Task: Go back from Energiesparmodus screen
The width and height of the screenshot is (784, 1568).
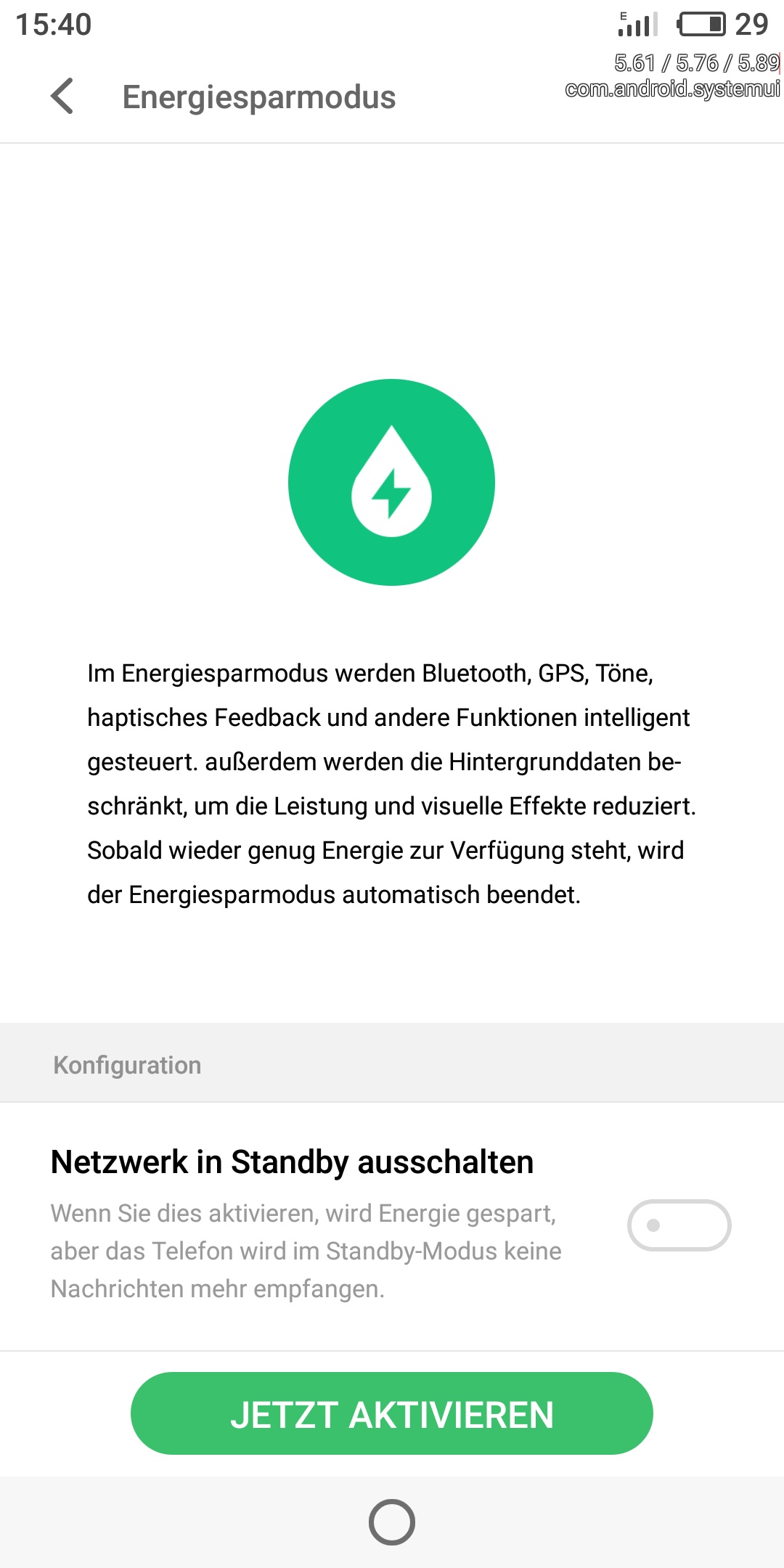Action: [62, 97]
